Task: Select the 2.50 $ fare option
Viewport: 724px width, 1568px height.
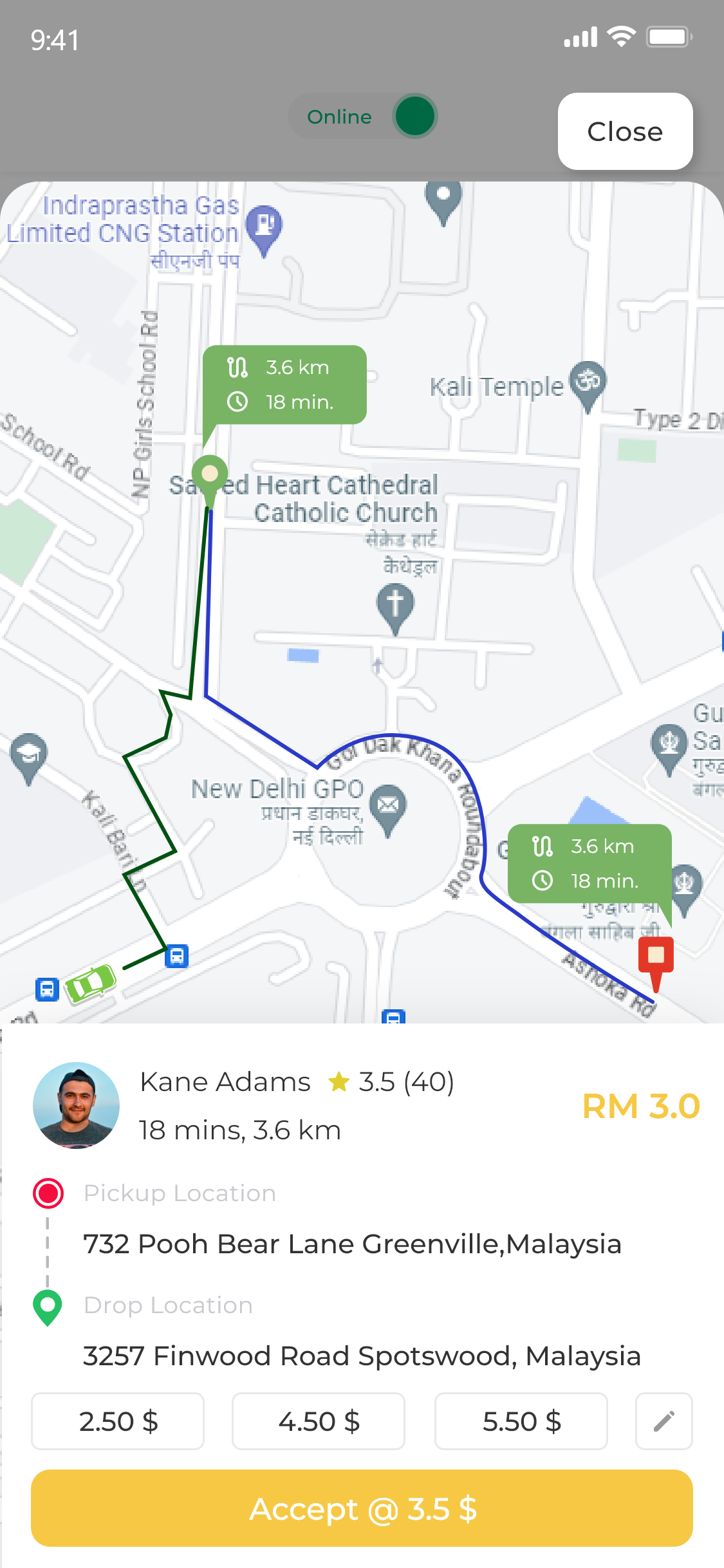Action: [x=118, y=1421]
